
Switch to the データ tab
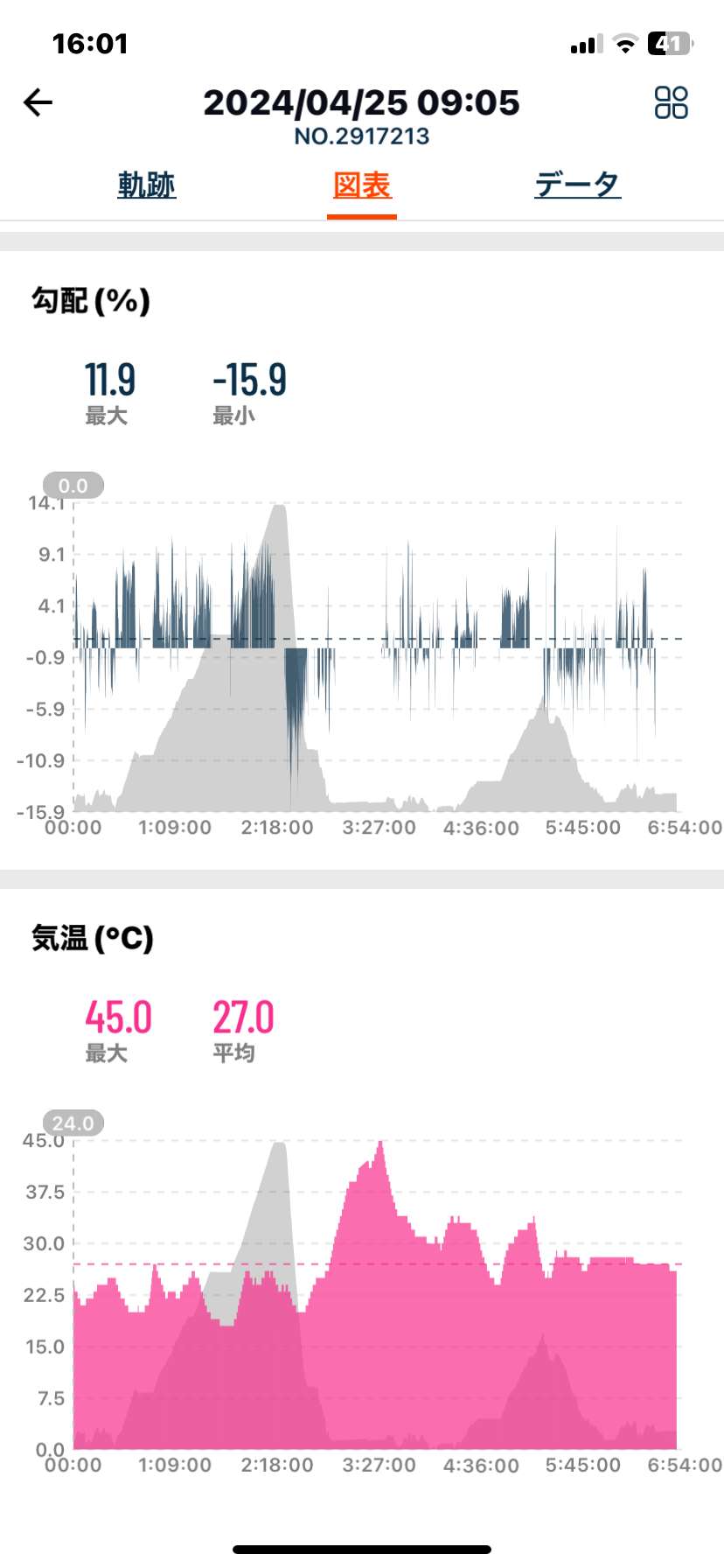pyautogui.click(x=578, y=185)
